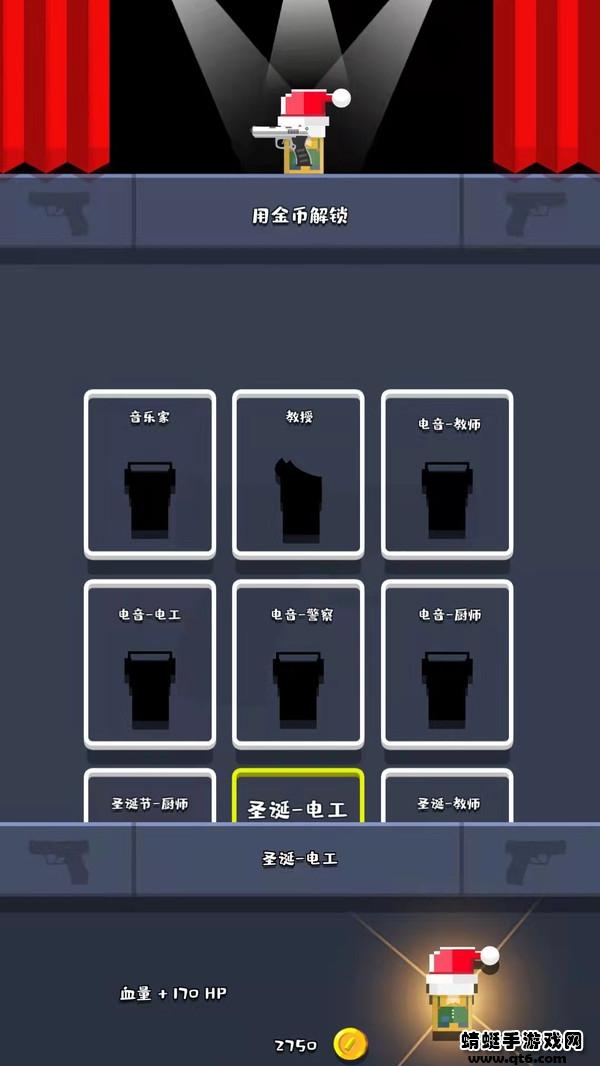
Task: Select the 电音-警察 character card
Action: [x=298, y=664]
